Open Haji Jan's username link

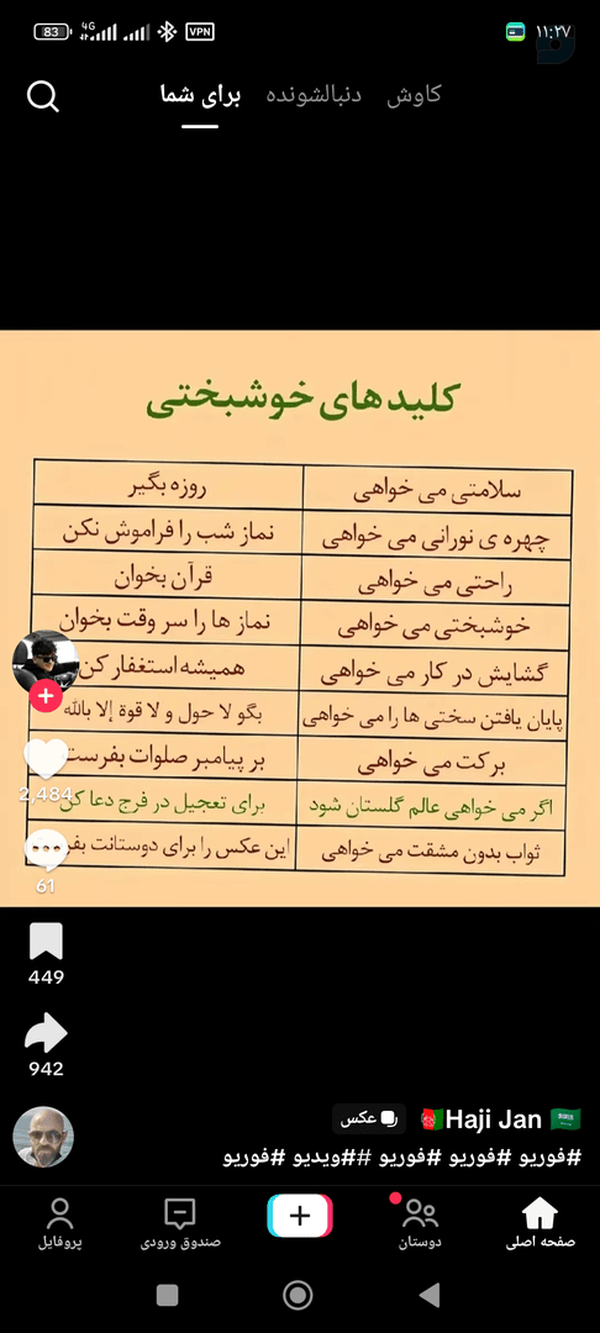pyautogui.click(x=493, y=1119)
